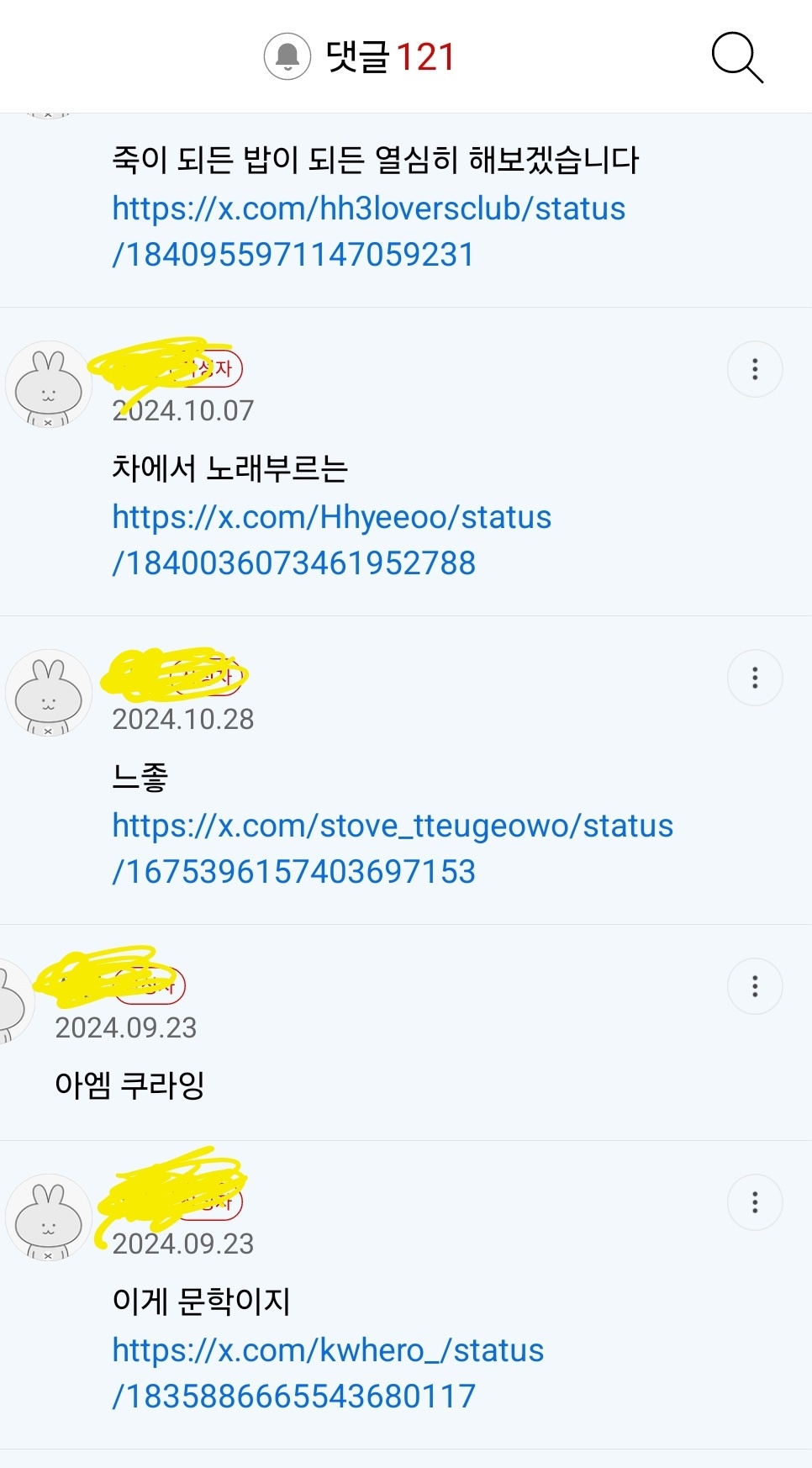The image size is (812, 1468).
Task: View profile avatar of the 이게 문학이지 commenter
Action: tap(49, 1217)
